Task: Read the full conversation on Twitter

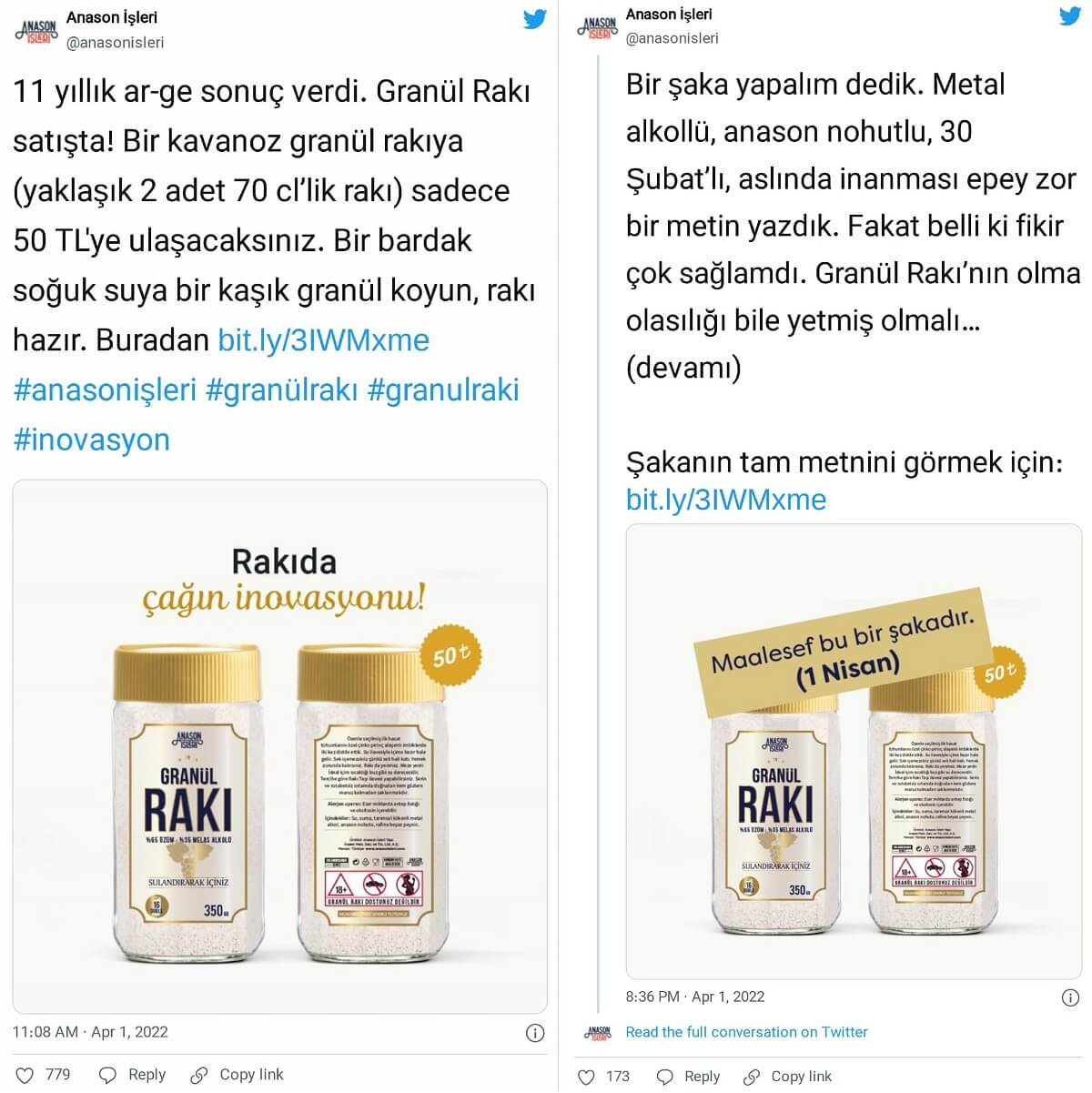Action: click(x=746, y=1032)
